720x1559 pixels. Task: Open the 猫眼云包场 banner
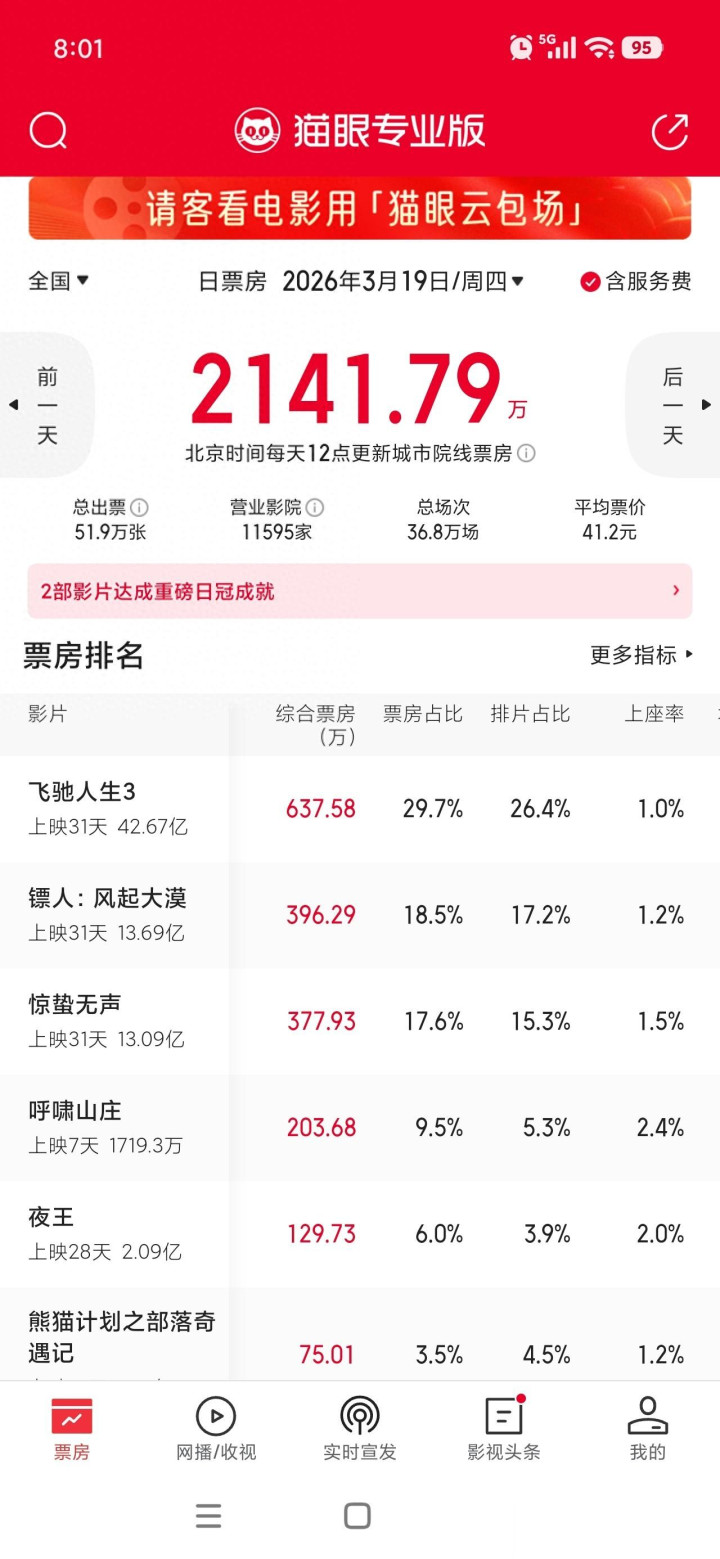pos(360,208)
